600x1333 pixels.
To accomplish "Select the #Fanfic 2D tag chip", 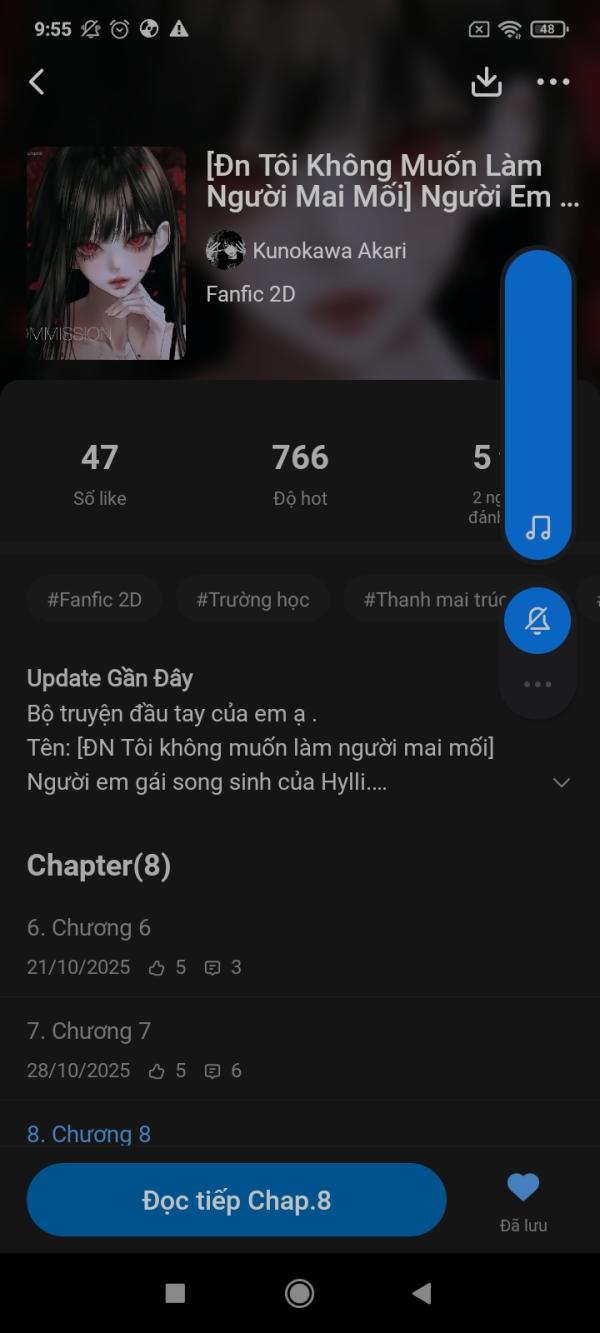I will (95, 600).
